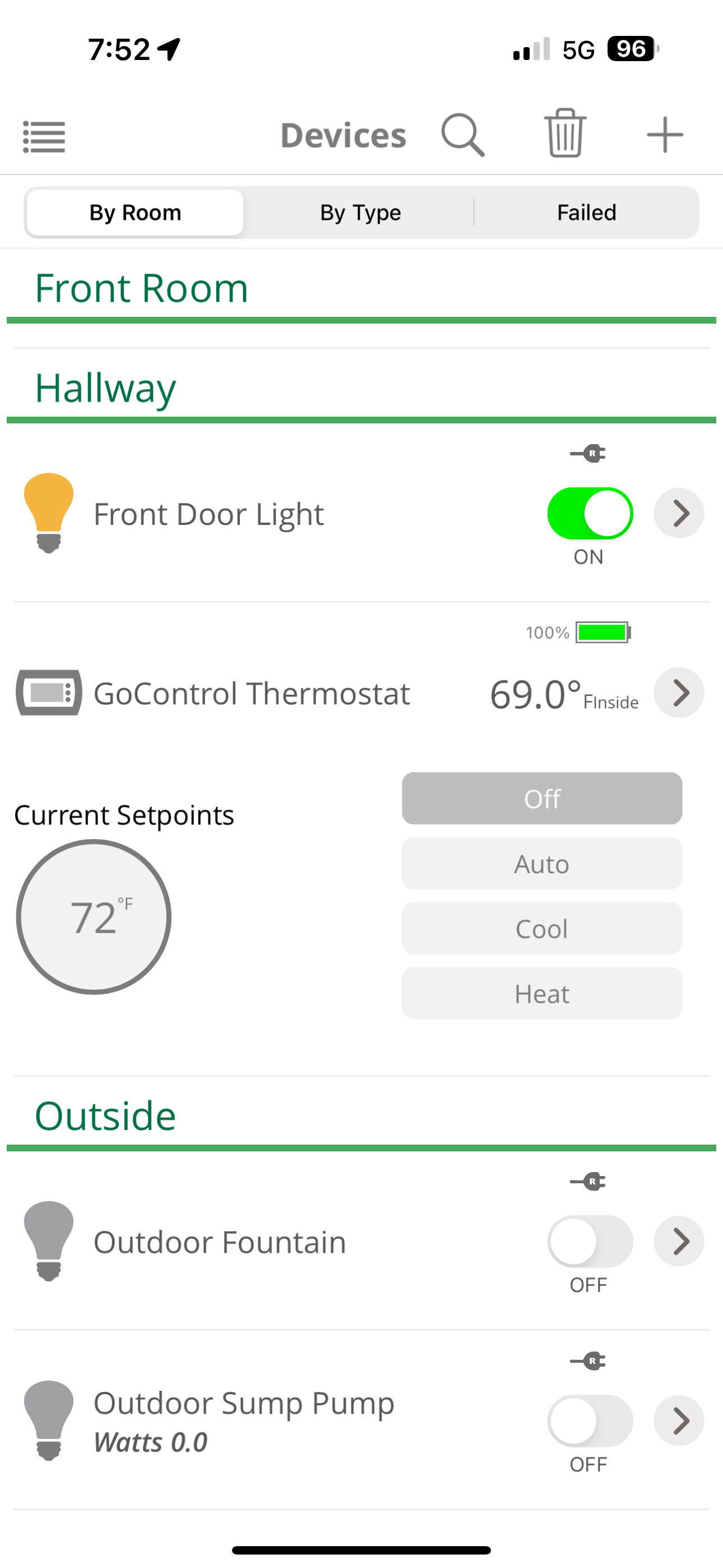723x1568 pixels.
Task: Open Front Door Light details chevron
Action: coord(679,513)
